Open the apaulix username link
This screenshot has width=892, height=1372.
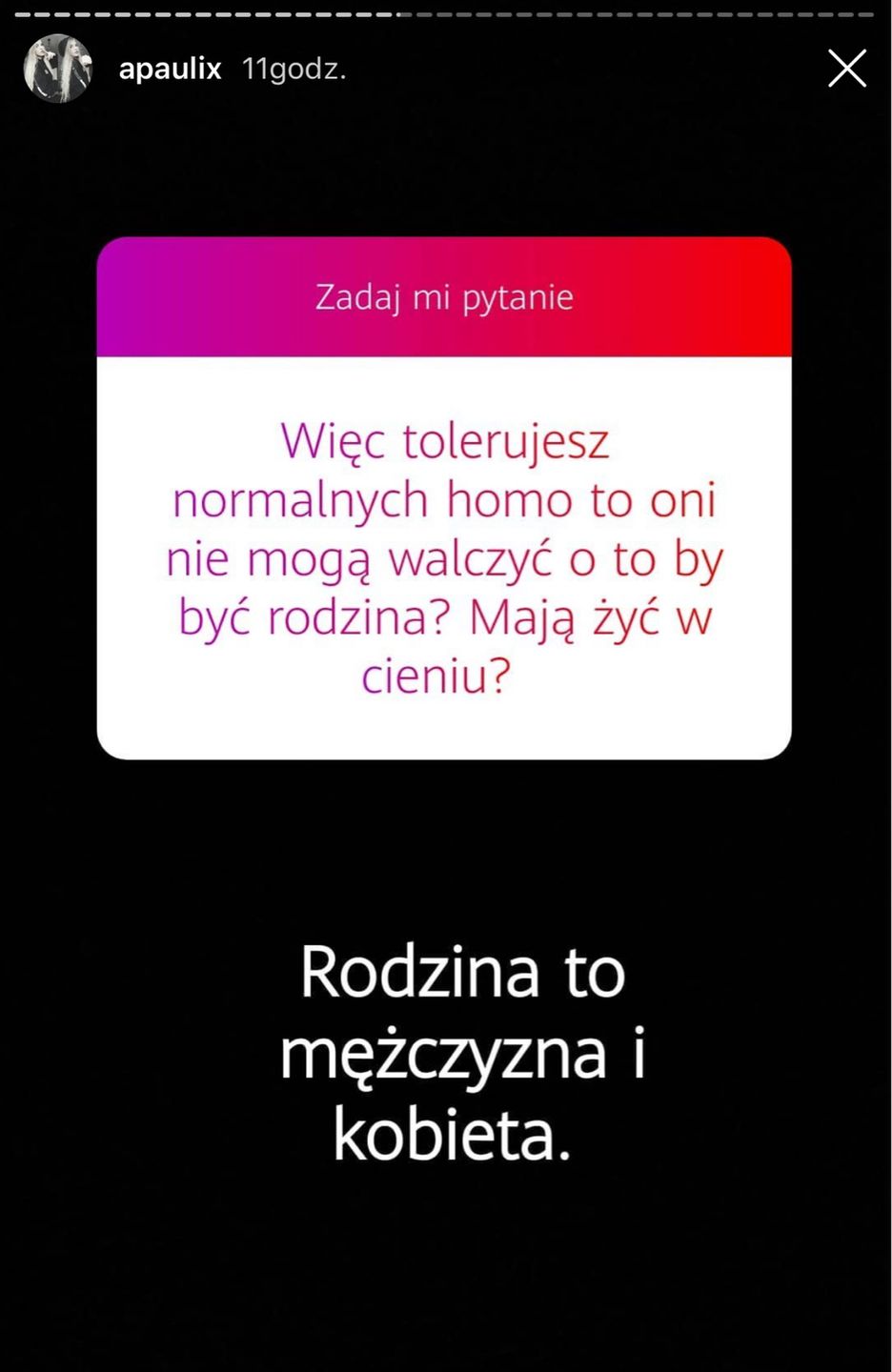pyautogui.click(x=170, y=69)
